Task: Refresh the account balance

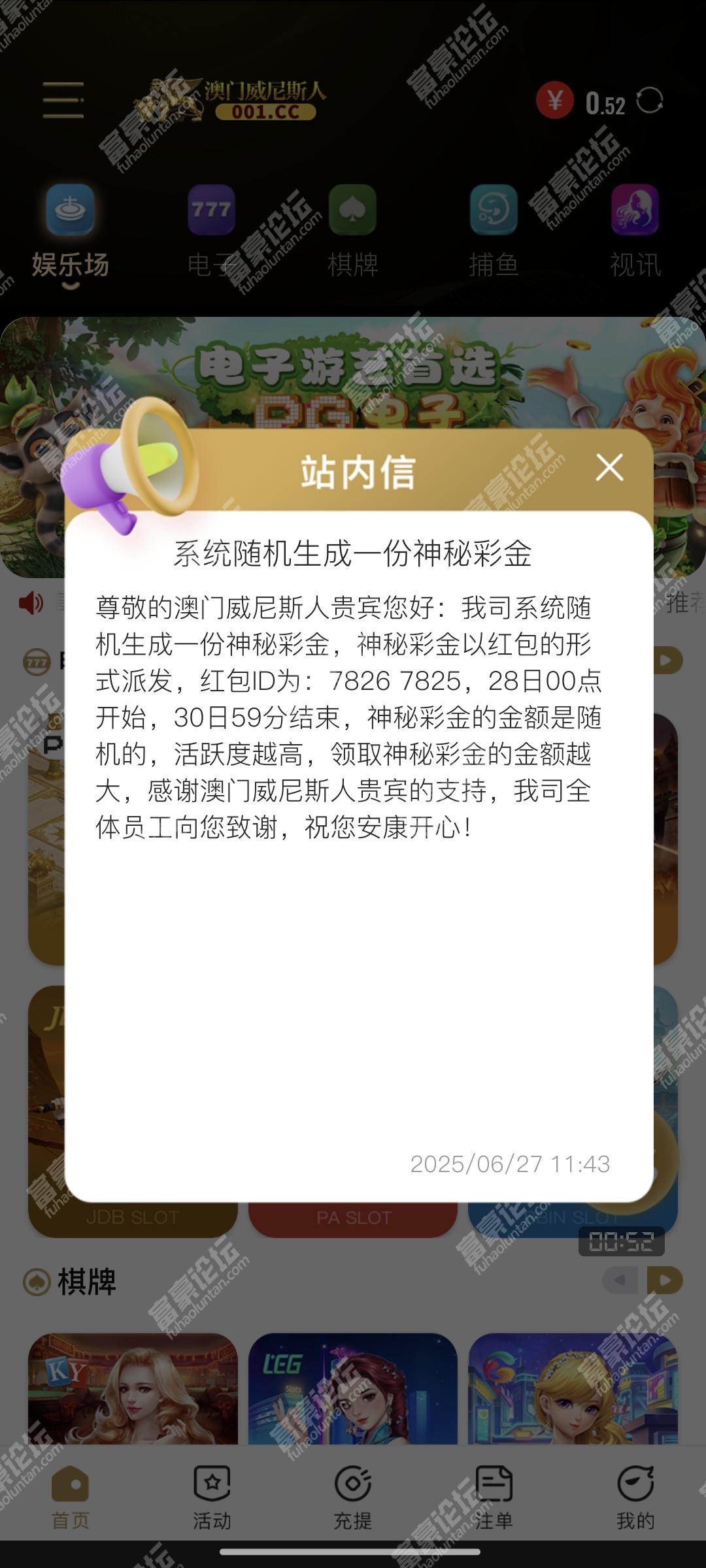Action: click(650, 101)
